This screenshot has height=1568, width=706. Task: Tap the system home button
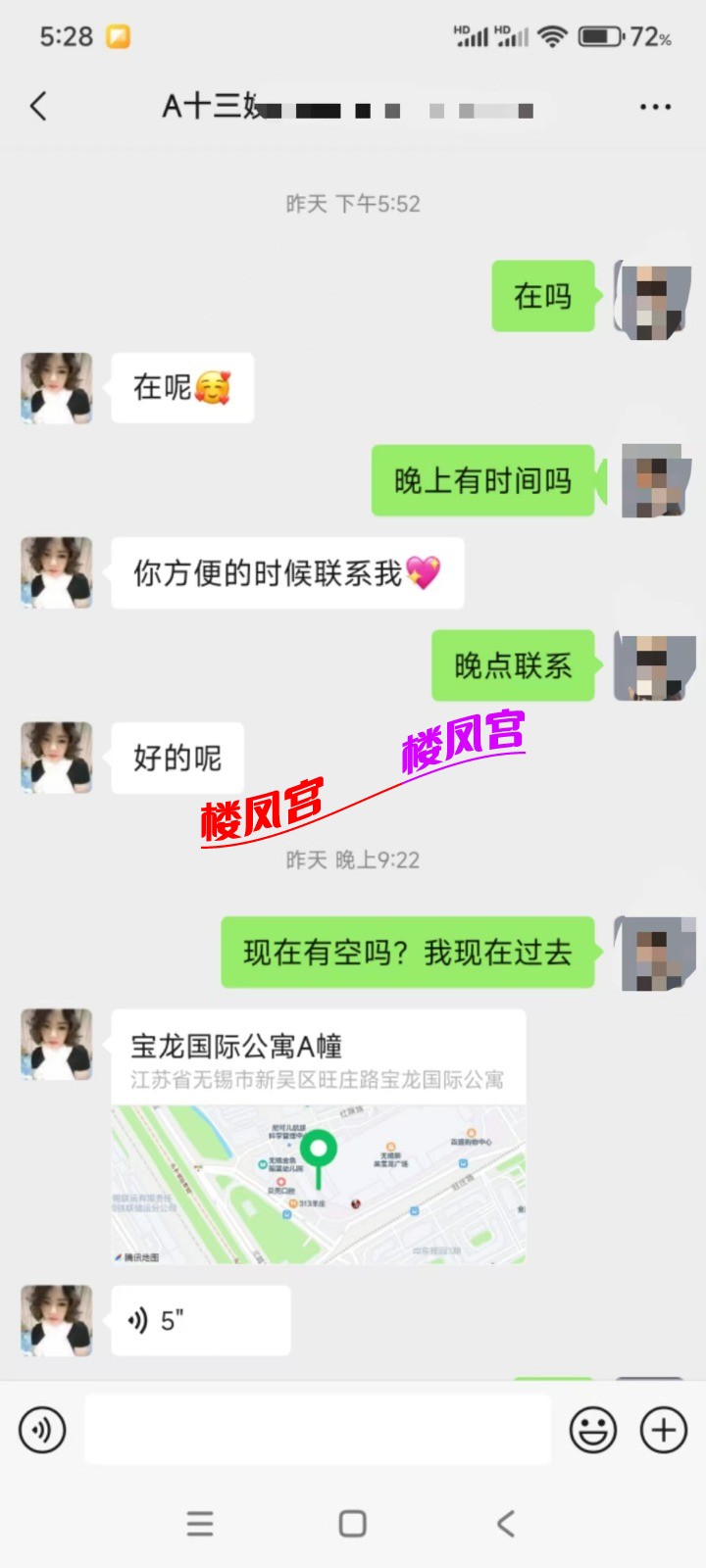pos(352,1523)
